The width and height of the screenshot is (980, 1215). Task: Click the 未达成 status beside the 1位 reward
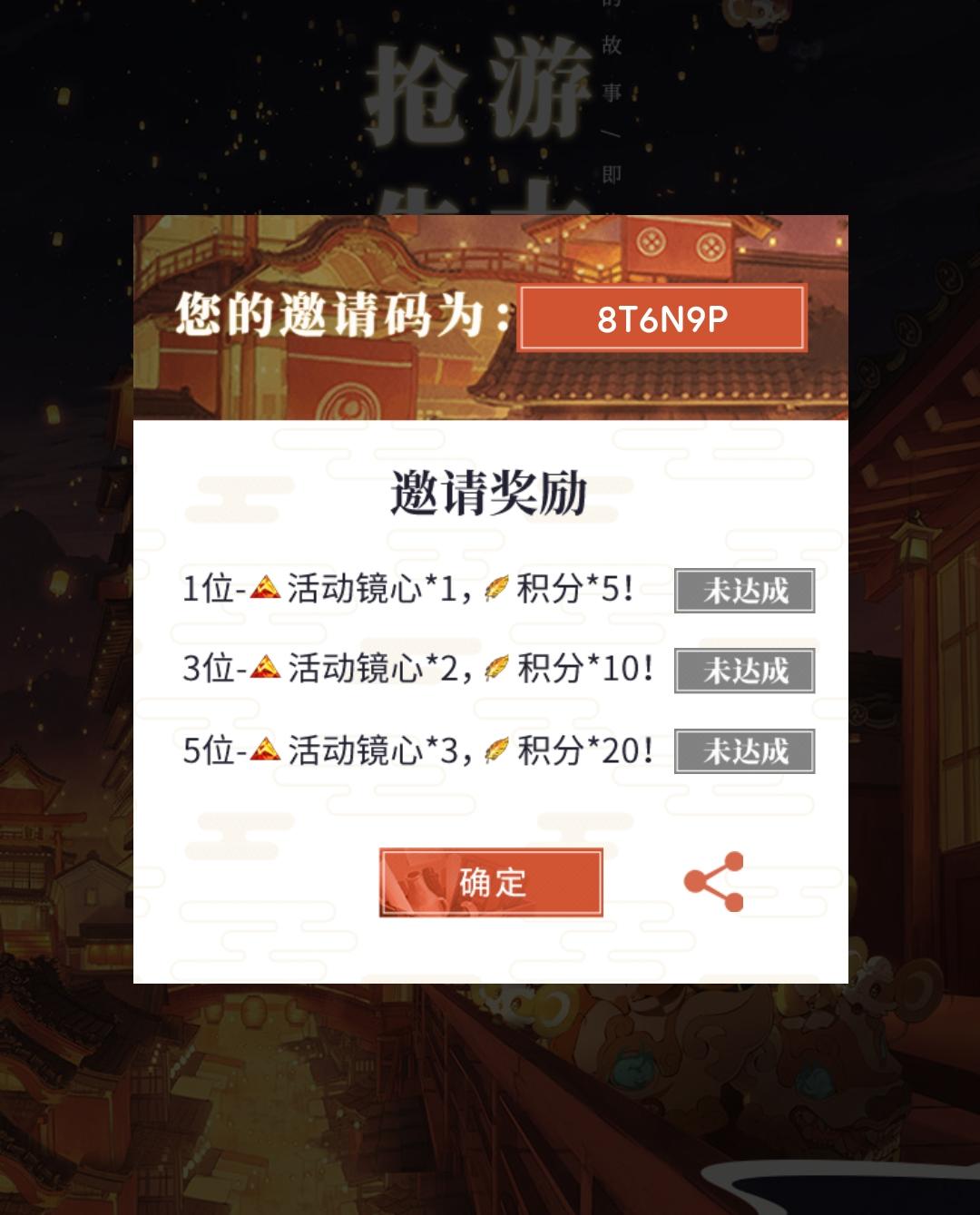(x=744, y=591)
